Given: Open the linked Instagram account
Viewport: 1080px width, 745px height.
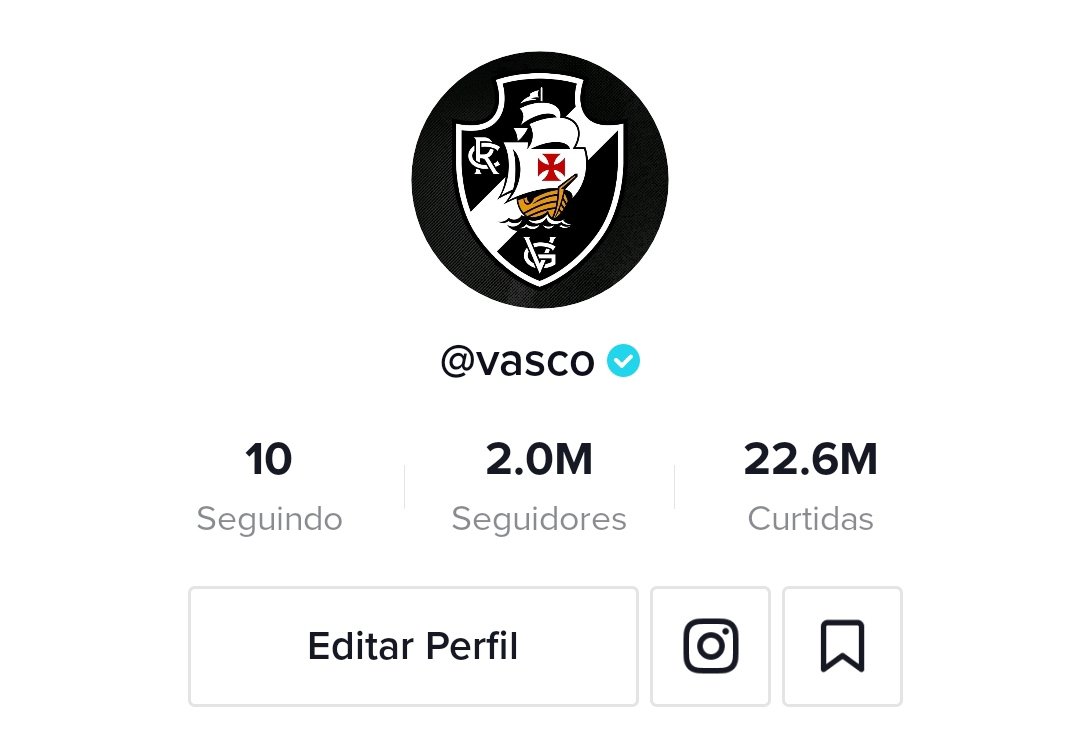Looking at the screenshot, I should 710,646.
